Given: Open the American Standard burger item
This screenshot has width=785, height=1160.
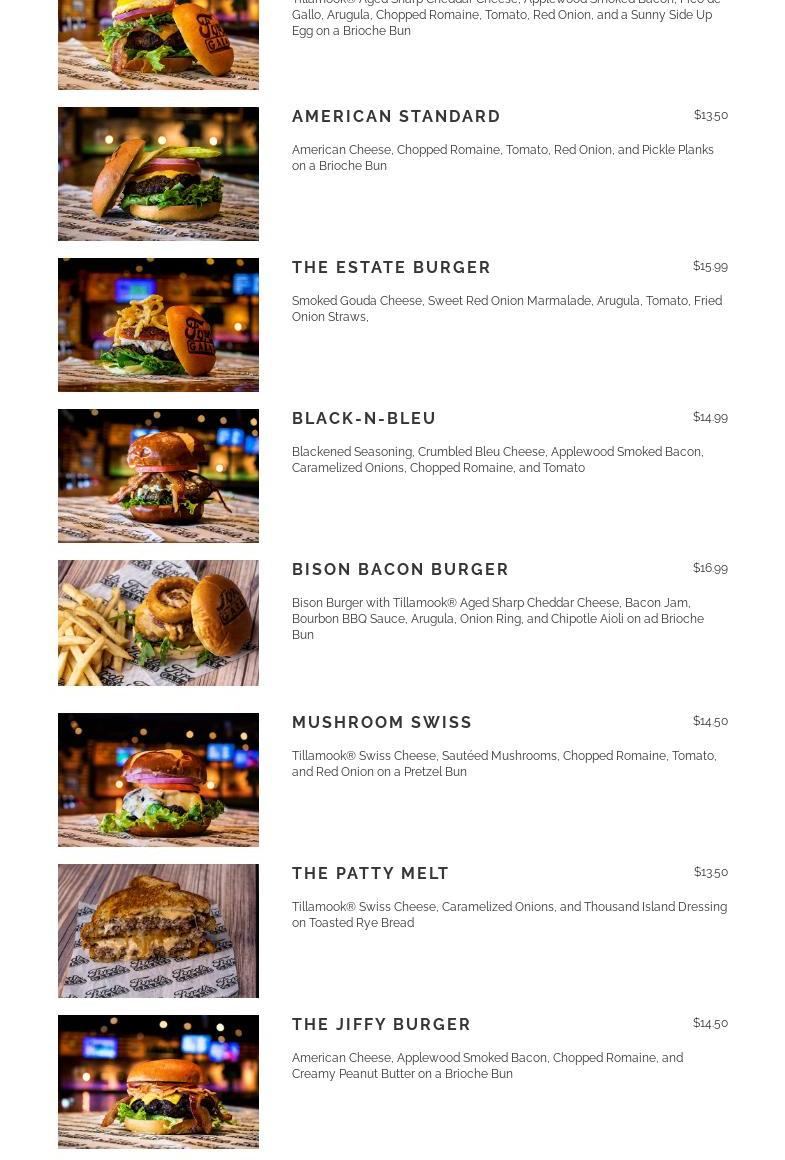Looking at the screenshot, I should point(396,117).
